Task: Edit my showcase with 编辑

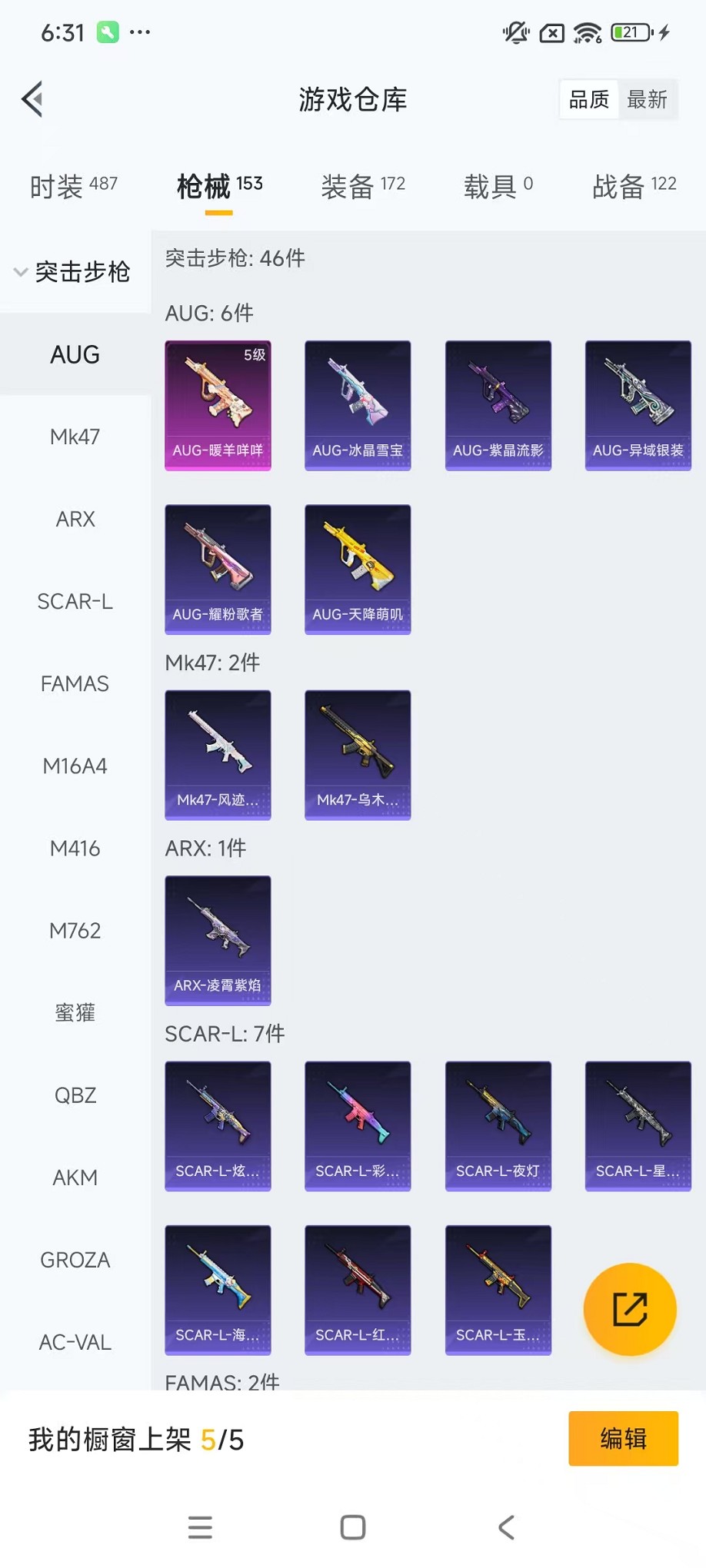Action: coord(623,1438)
